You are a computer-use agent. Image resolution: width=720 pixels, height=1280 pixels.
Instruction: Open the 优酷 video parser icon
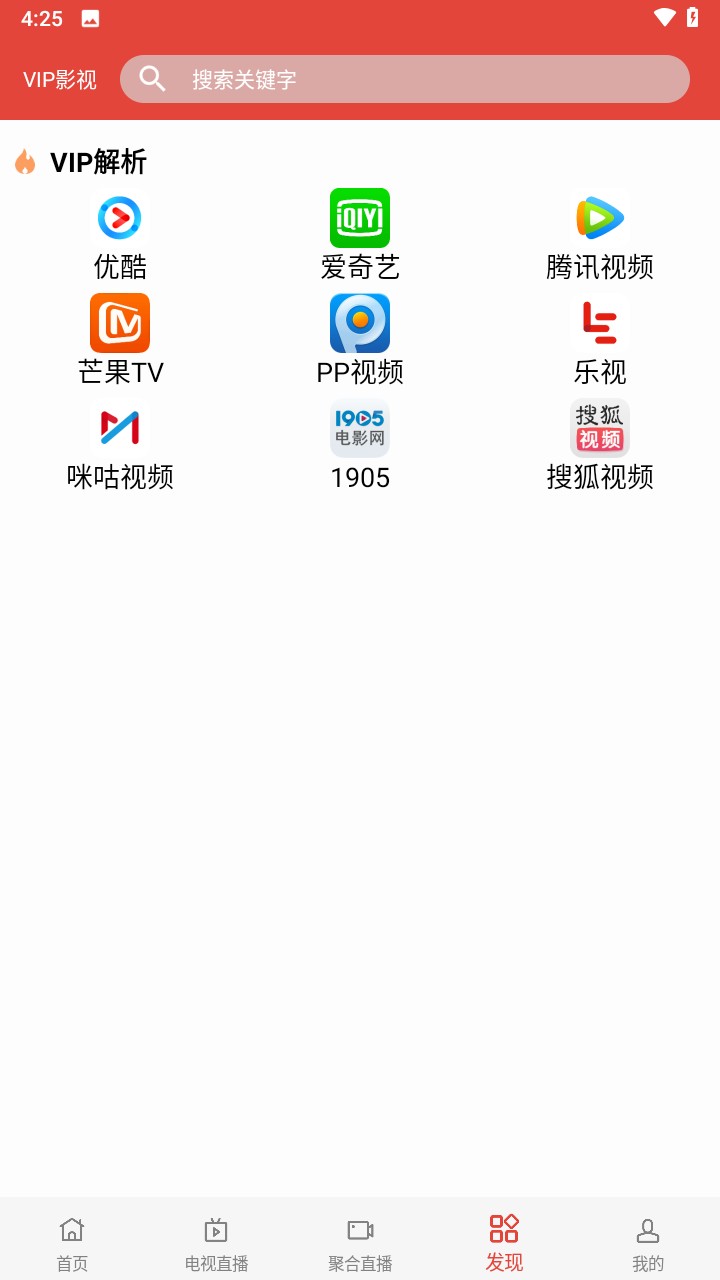click(x=119, y=218)
